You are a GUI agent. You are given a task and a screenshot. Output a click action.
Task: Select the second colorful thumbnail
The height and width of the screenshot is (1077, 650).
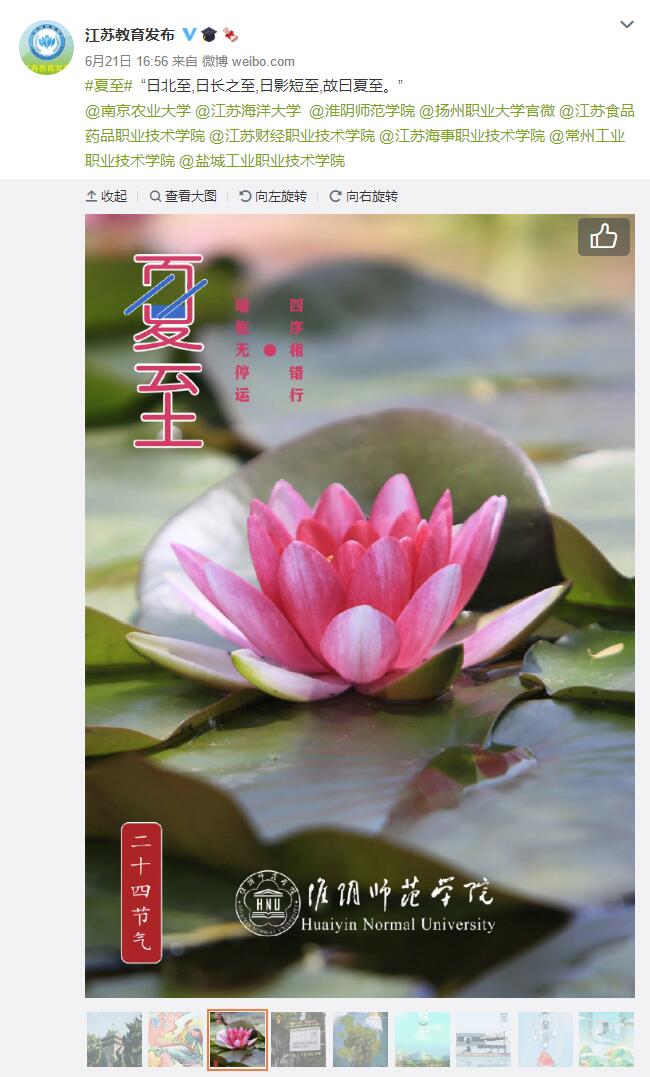tap(175, 1039)
